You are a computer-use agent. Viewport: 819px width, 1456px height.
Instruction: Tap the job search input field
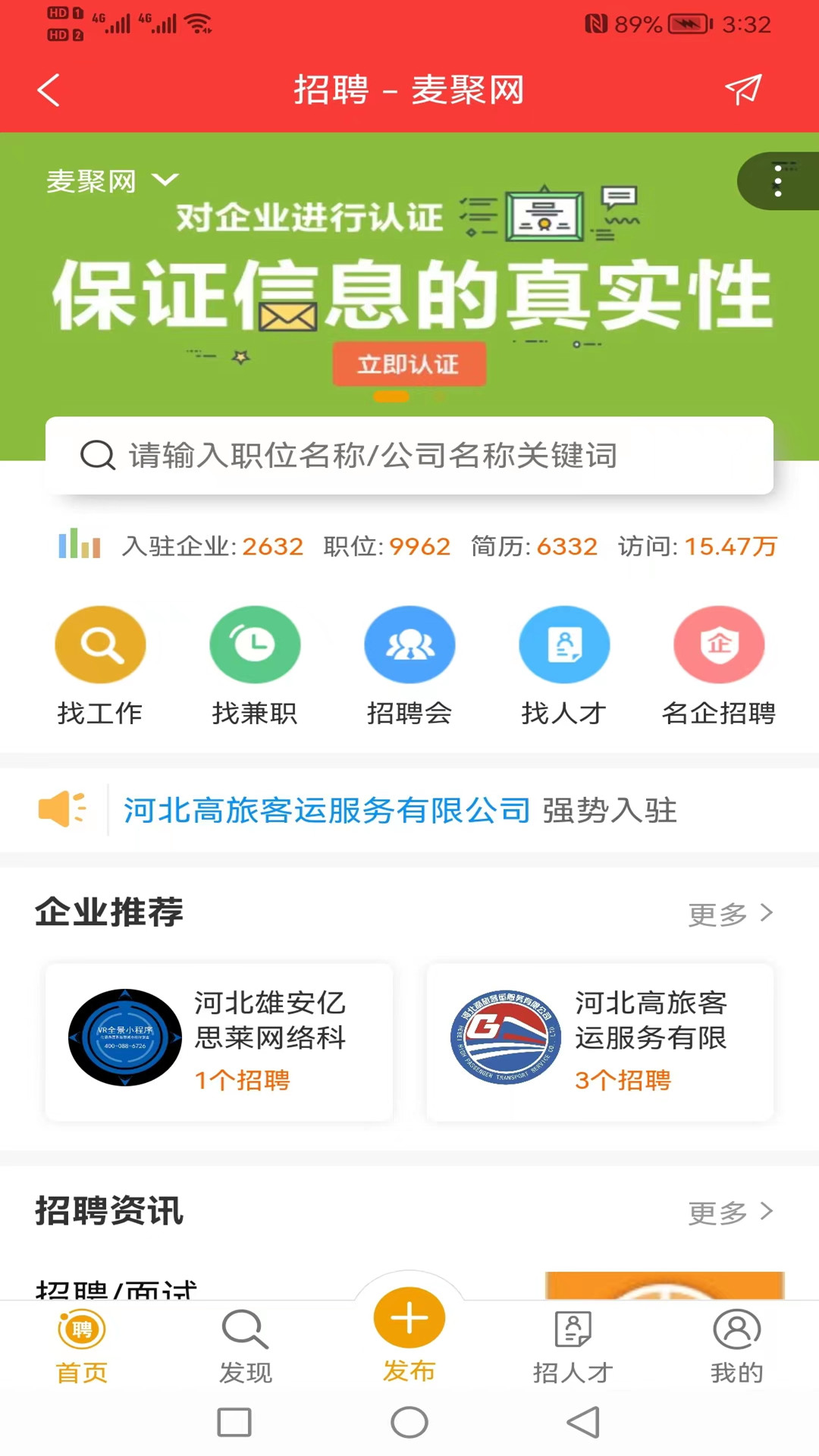click(x=409, y=456)
